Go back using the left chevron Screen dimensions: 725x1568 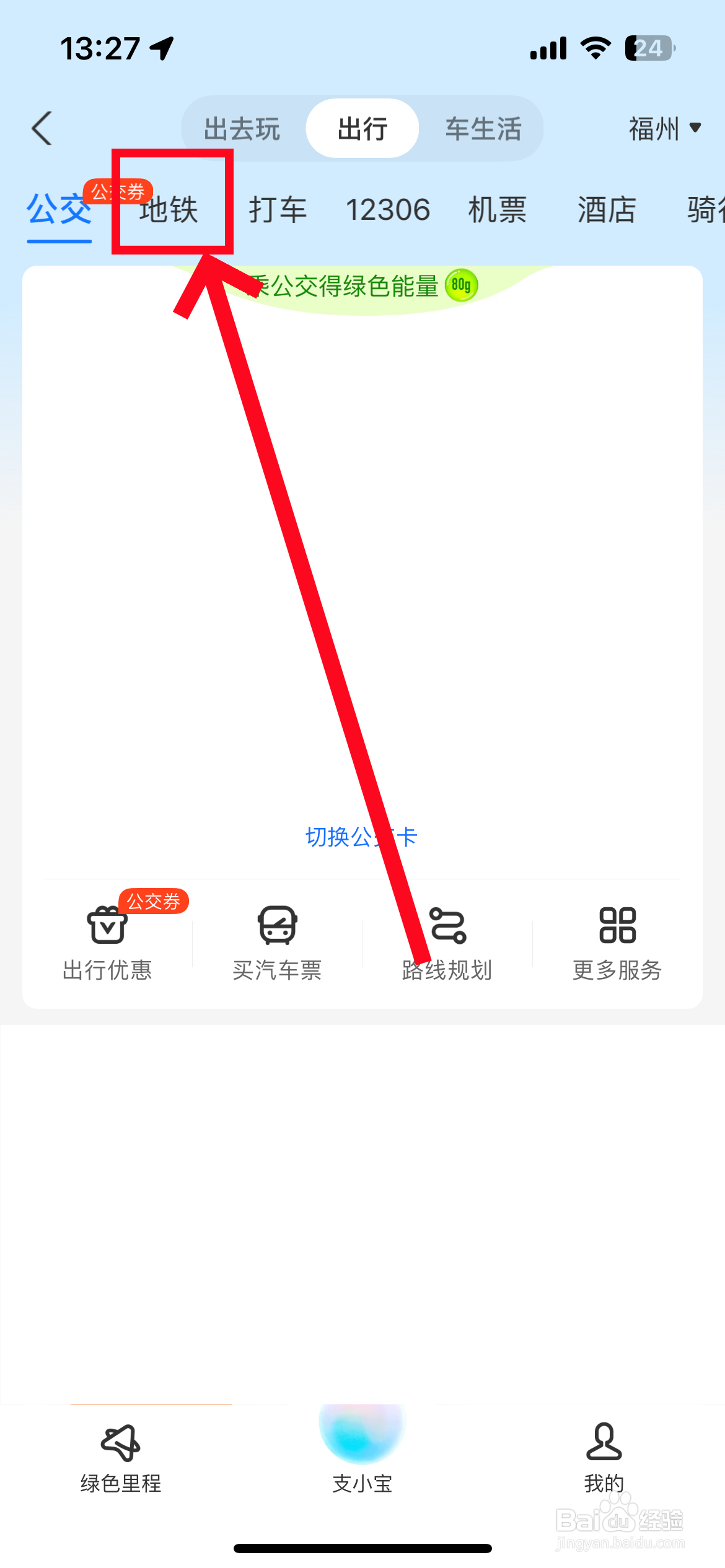[x=41, y=128]
